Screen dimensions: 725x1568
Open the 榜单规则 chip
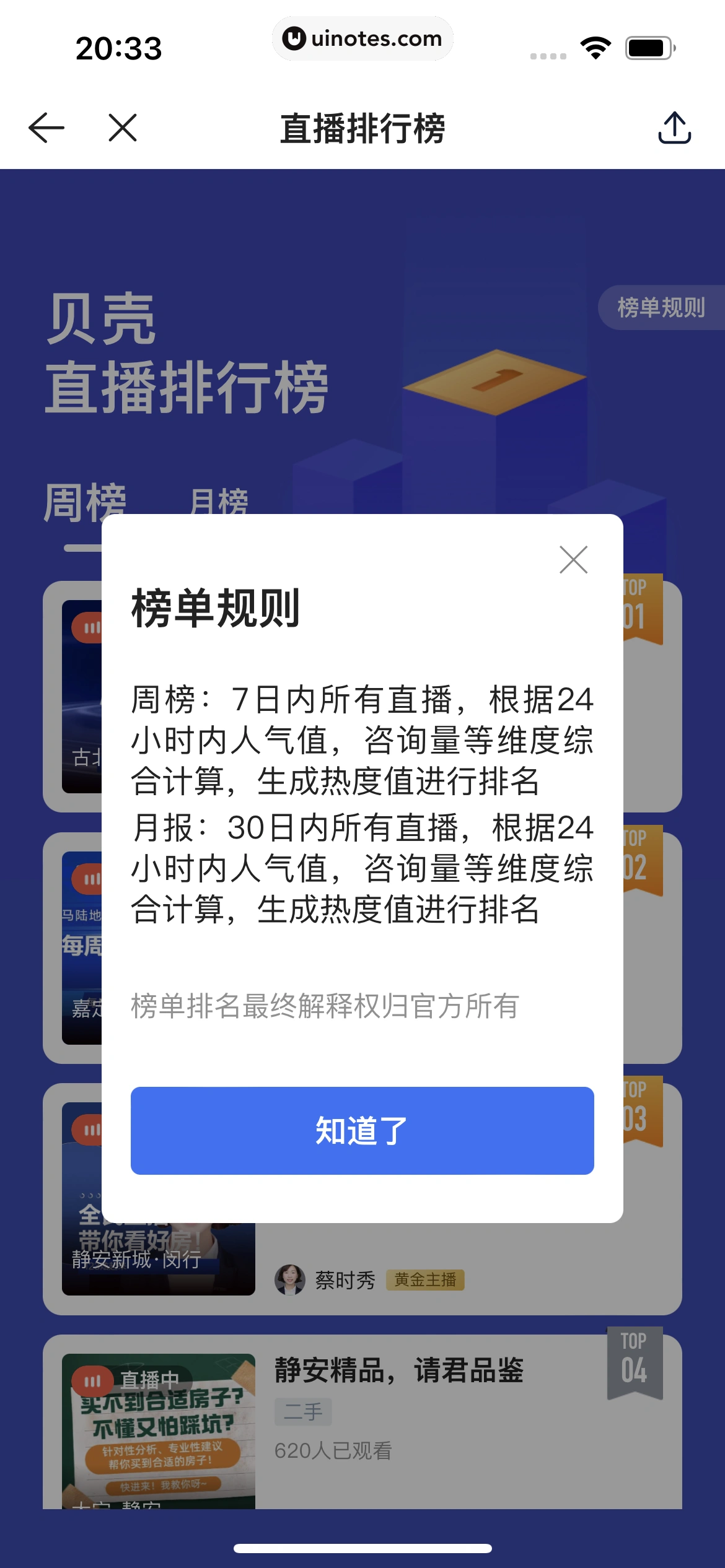[661, 307]
